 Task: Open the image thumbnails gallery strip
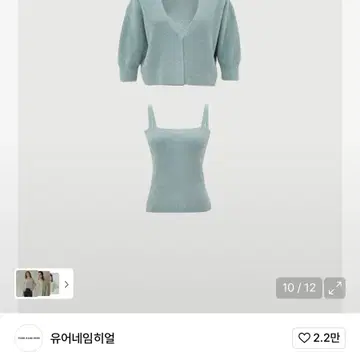point(44,284)
